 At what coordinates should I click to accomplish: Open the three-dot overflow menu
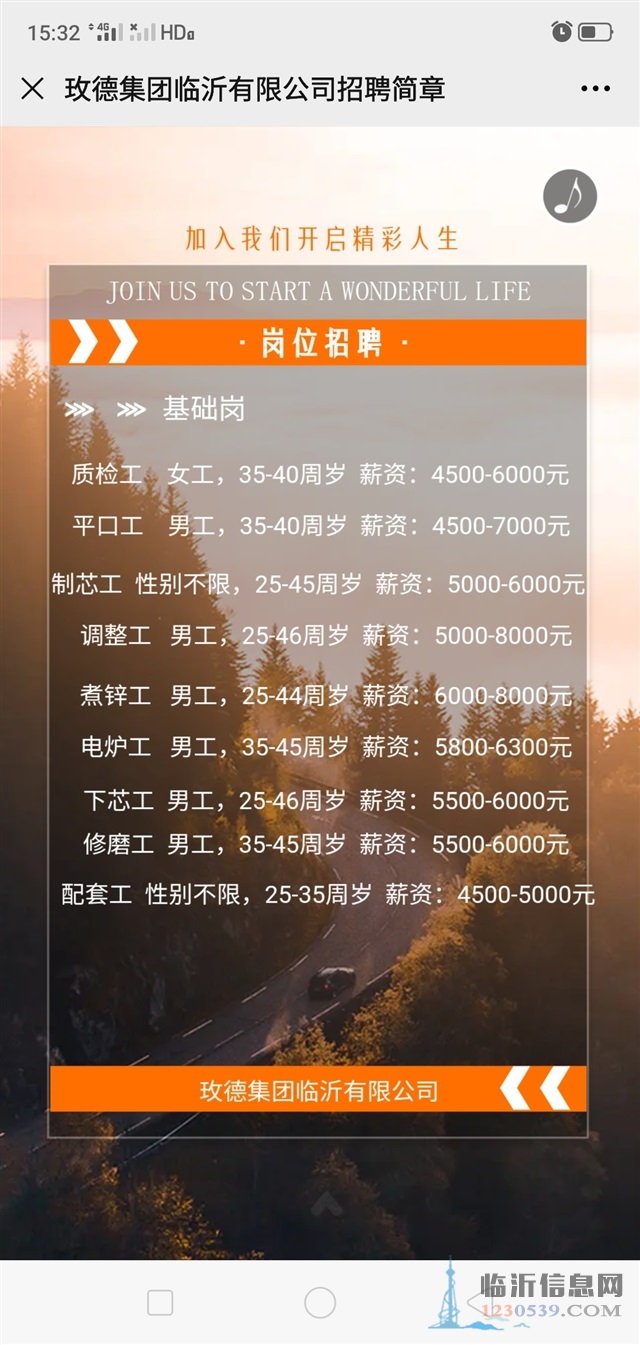coord(595,89)
